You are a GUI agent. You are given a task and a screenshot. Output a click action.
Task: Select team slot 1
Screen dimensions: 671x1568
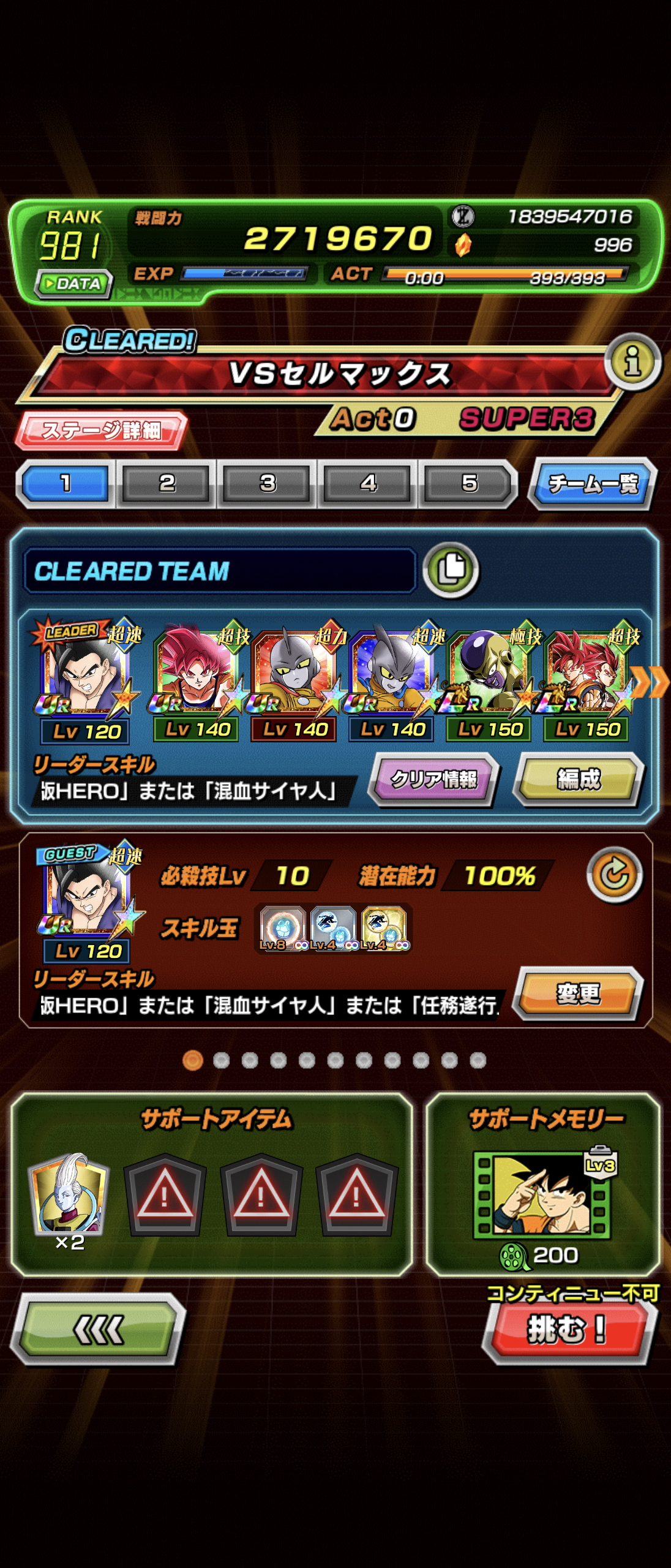pos(66,484)
